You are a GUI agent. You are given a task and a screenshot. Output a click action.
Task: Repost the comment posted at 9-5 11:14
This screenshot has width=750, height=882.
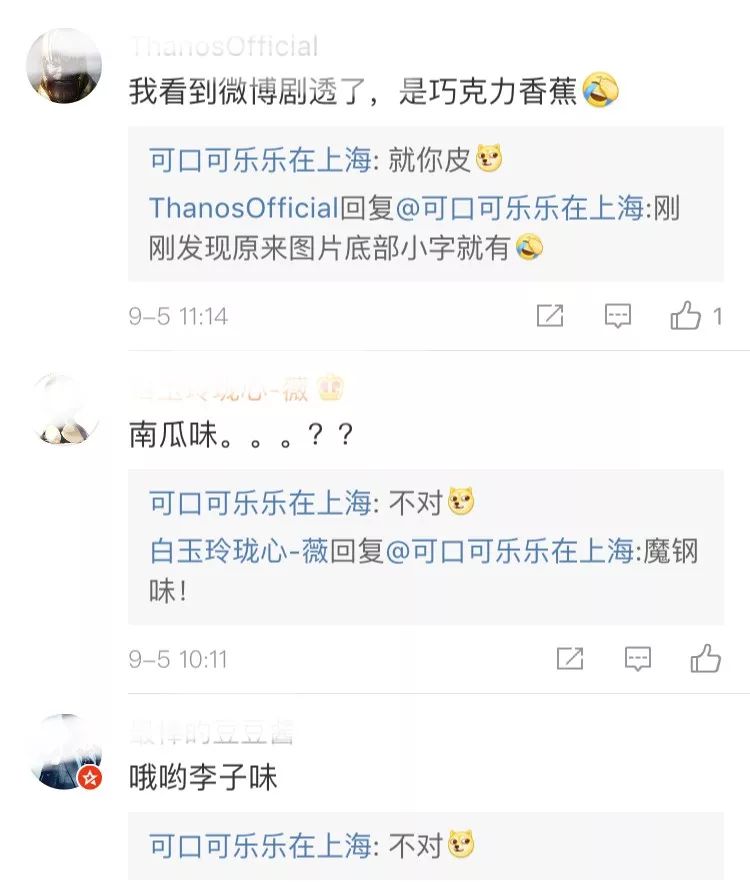(x=550, y=316)
